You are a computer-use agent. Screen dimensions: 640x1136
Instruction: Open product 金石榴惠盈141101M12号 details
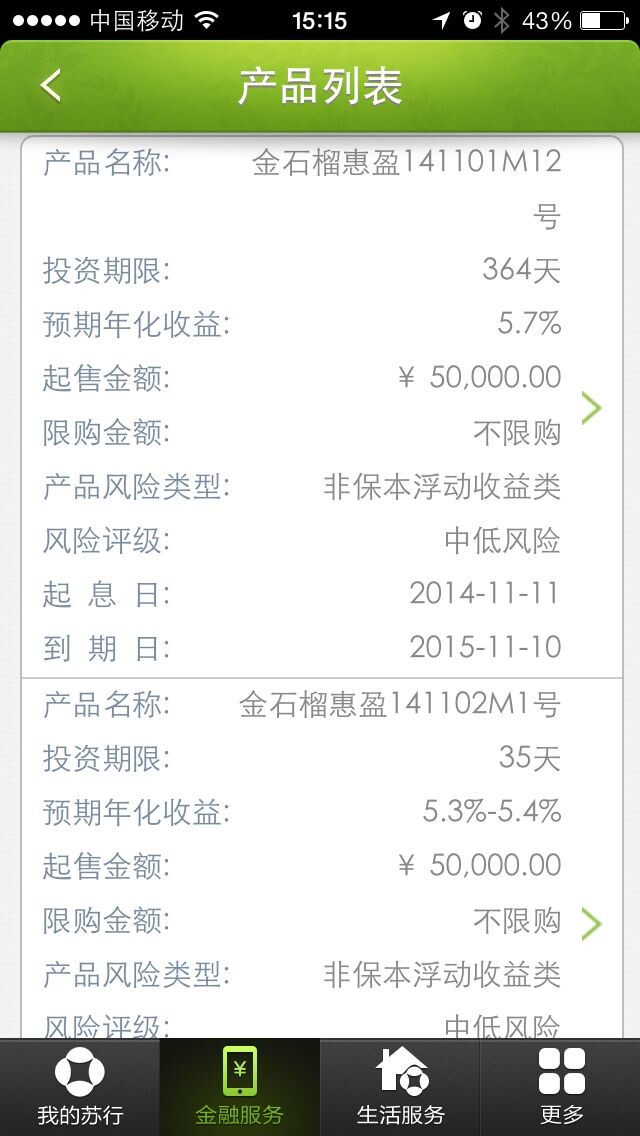pyautogui.click(x=322, y=406)
